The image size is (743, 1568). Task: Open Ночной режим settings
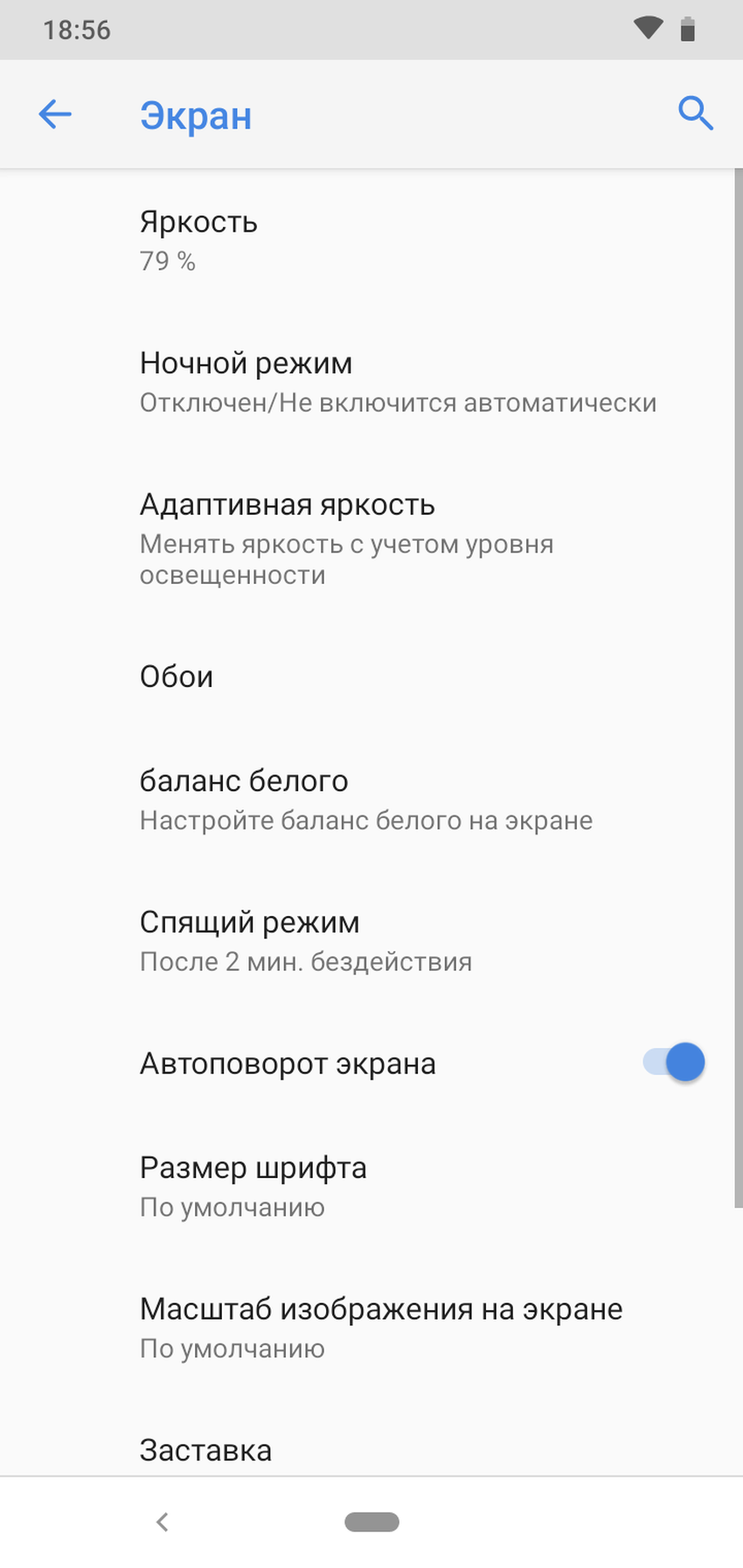[245, 381]
